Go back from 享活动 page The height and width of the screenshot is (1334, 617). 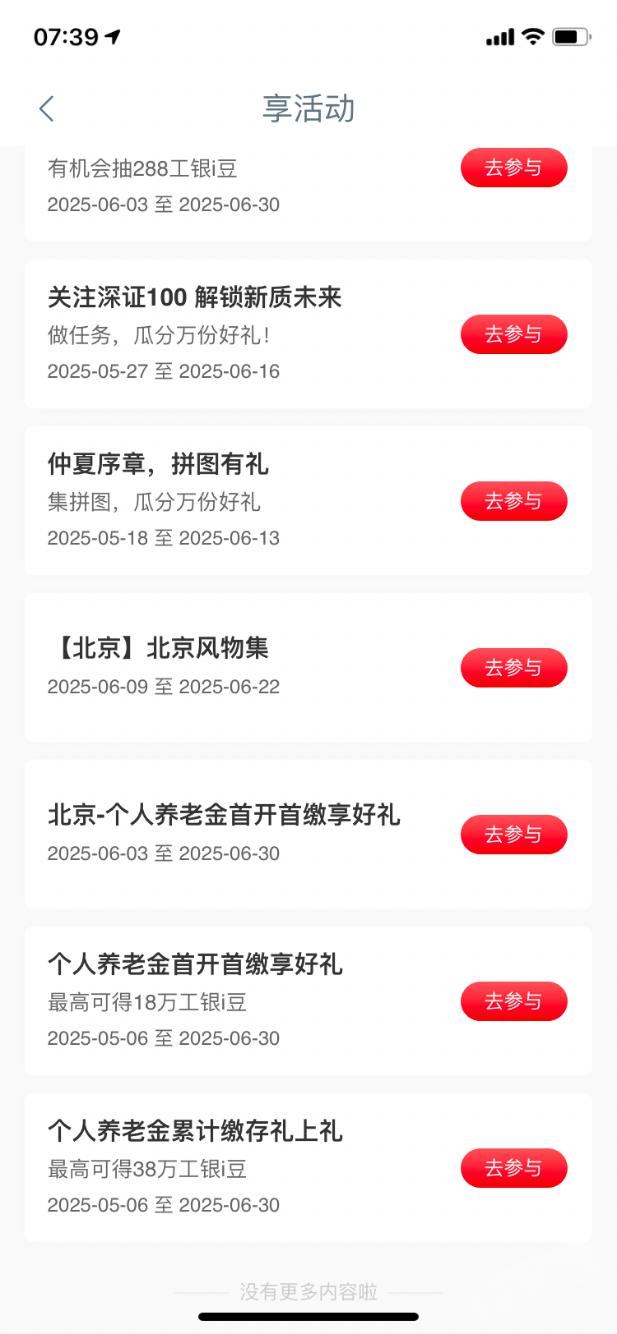click(x=46, y=108)
